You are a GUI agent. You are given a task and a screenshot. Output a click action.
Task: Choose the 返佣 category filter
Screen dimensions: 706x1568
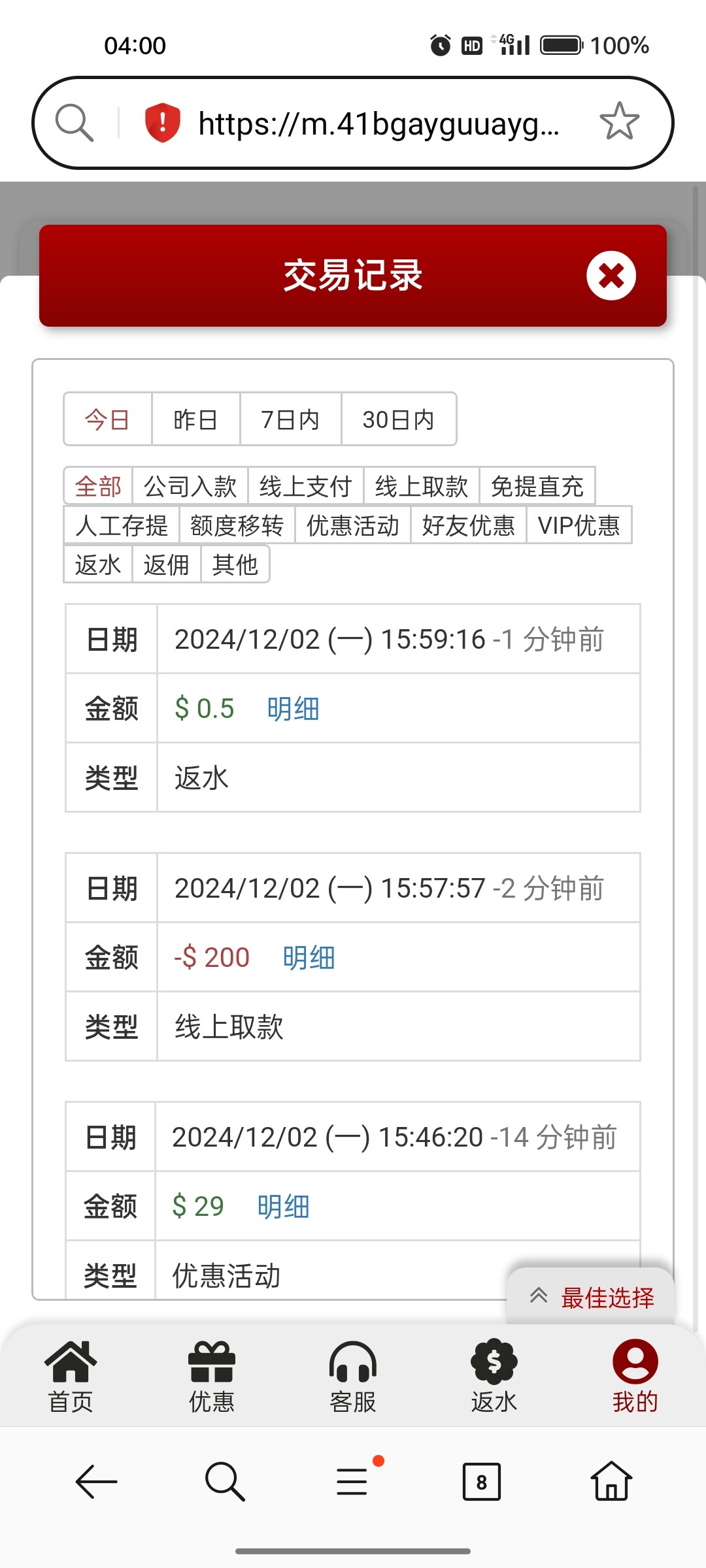(x=166, y=565)
